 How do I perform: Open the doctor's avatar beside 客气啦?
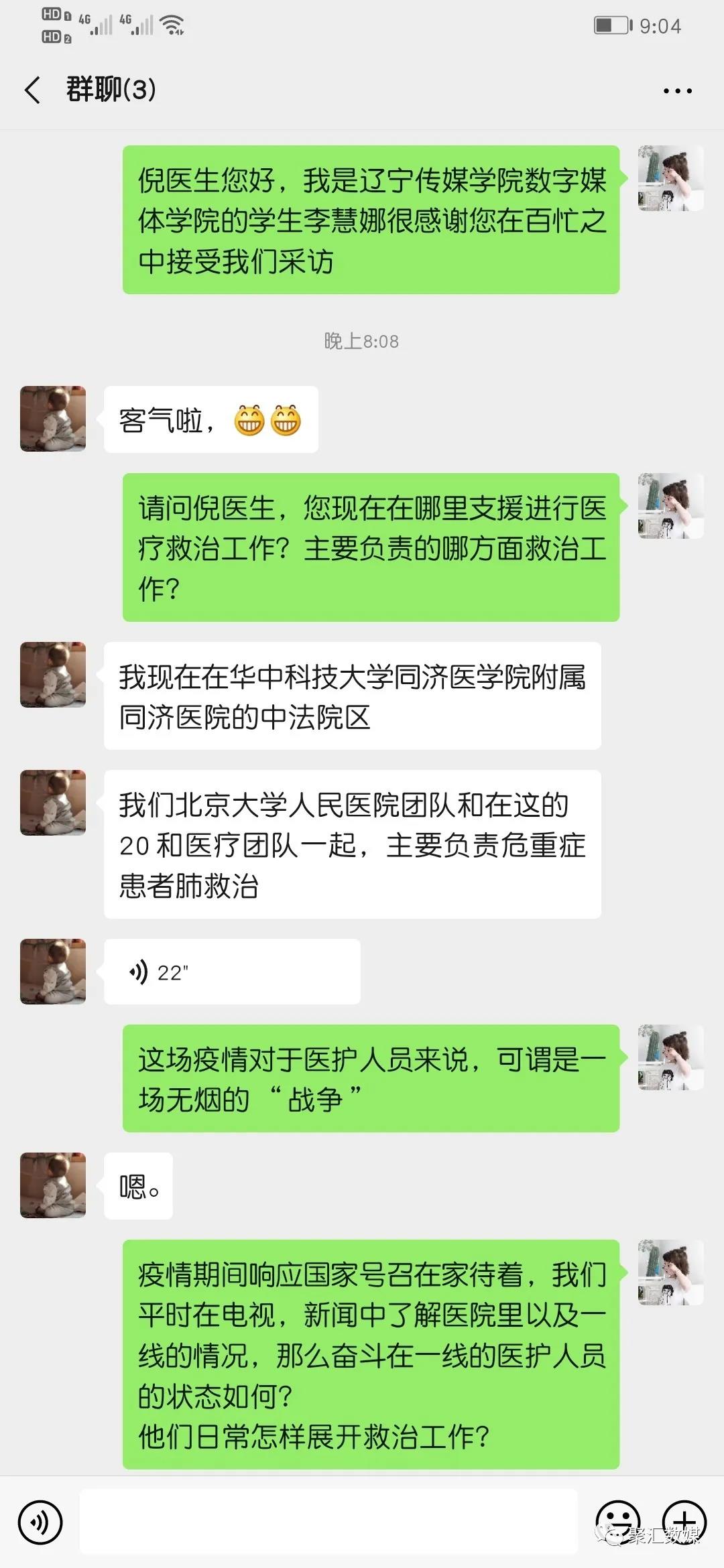tap(53, 419)
